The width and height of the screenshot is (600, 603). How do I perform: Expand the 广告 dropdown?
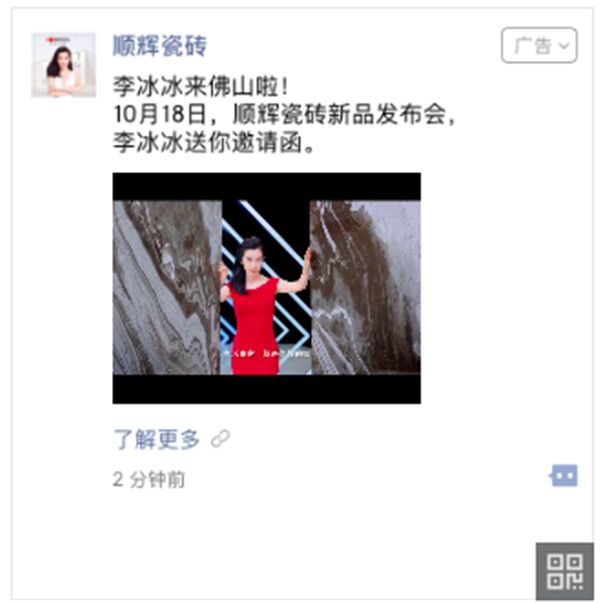pos(539,45)
